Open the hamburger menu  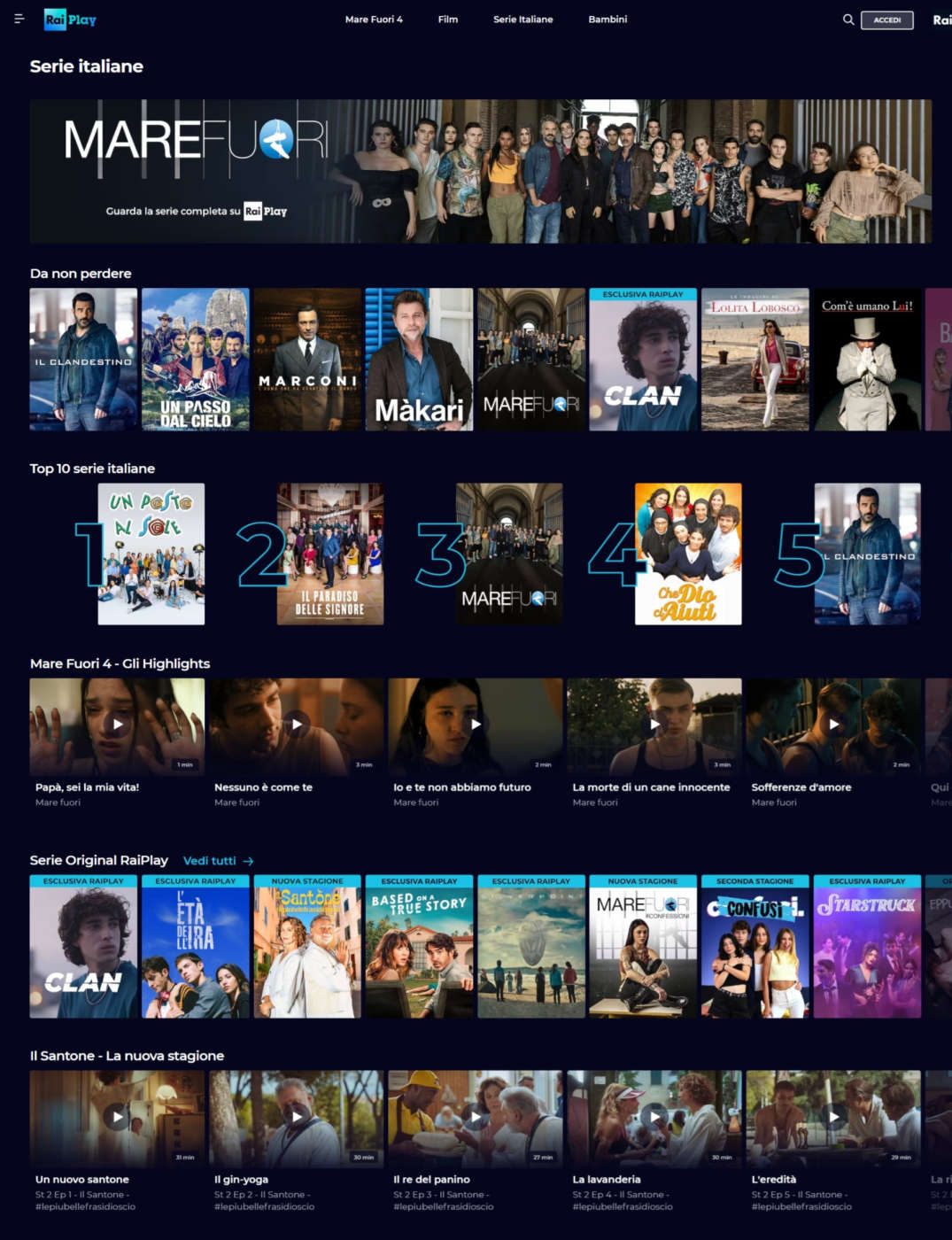(19, 19)
